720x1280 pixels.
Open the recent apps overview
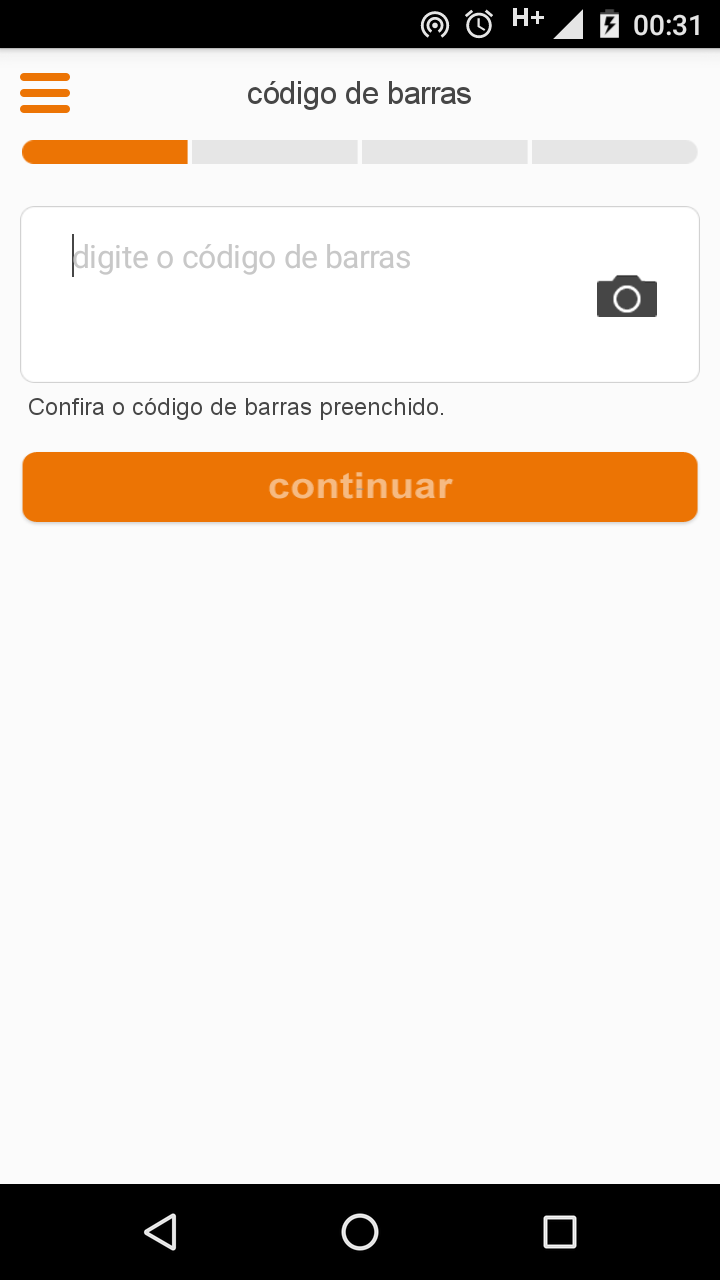pyautogui.click(x=560, y=1232)
